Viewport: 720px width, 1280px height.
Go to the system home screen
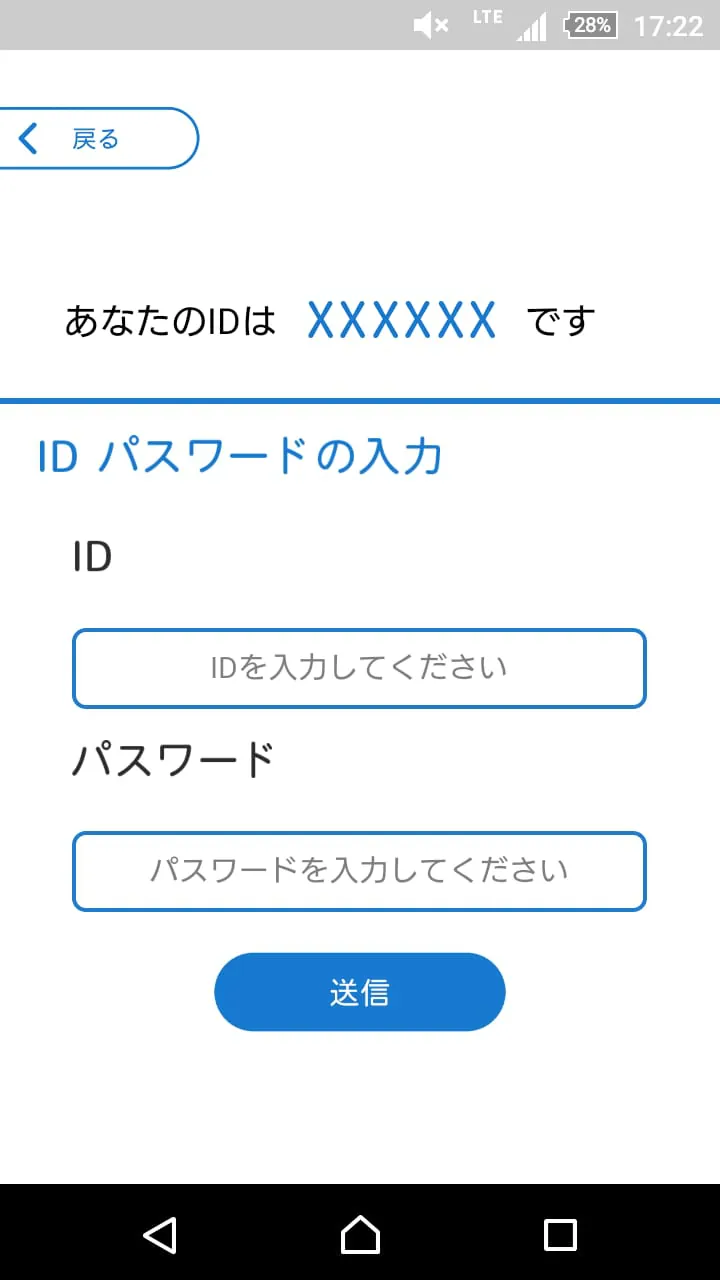pyautogui.click(x=360, y=1235)
